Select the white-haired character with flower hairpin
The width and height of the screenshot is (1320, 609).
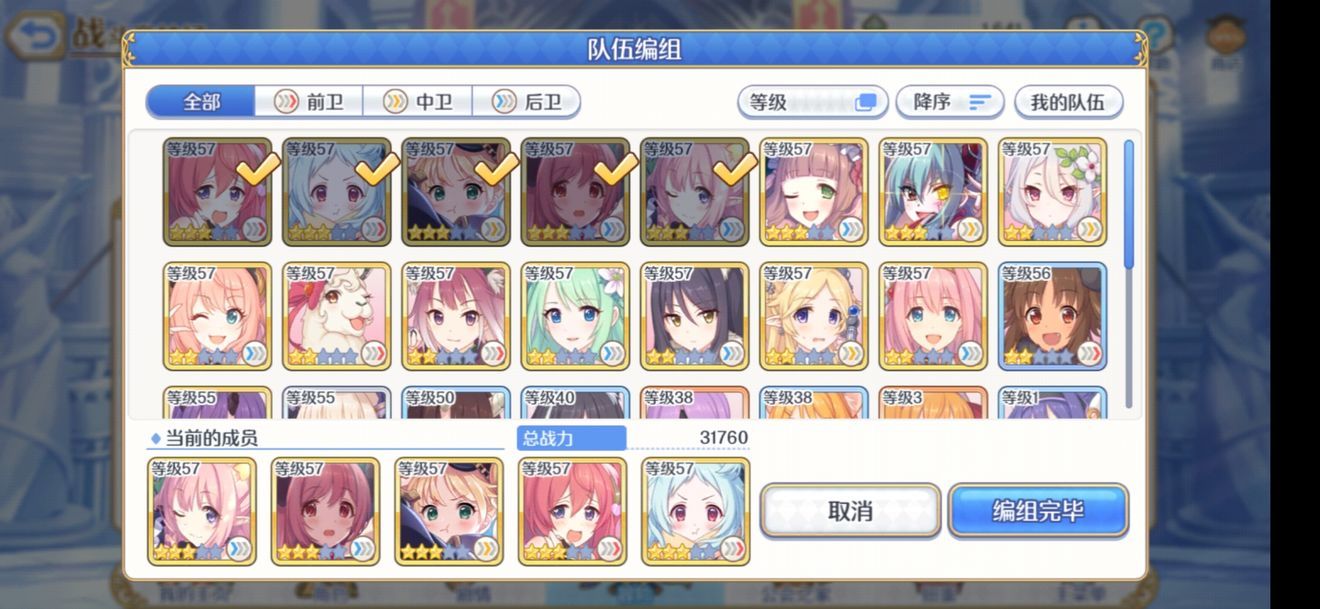click(1052, 192)
